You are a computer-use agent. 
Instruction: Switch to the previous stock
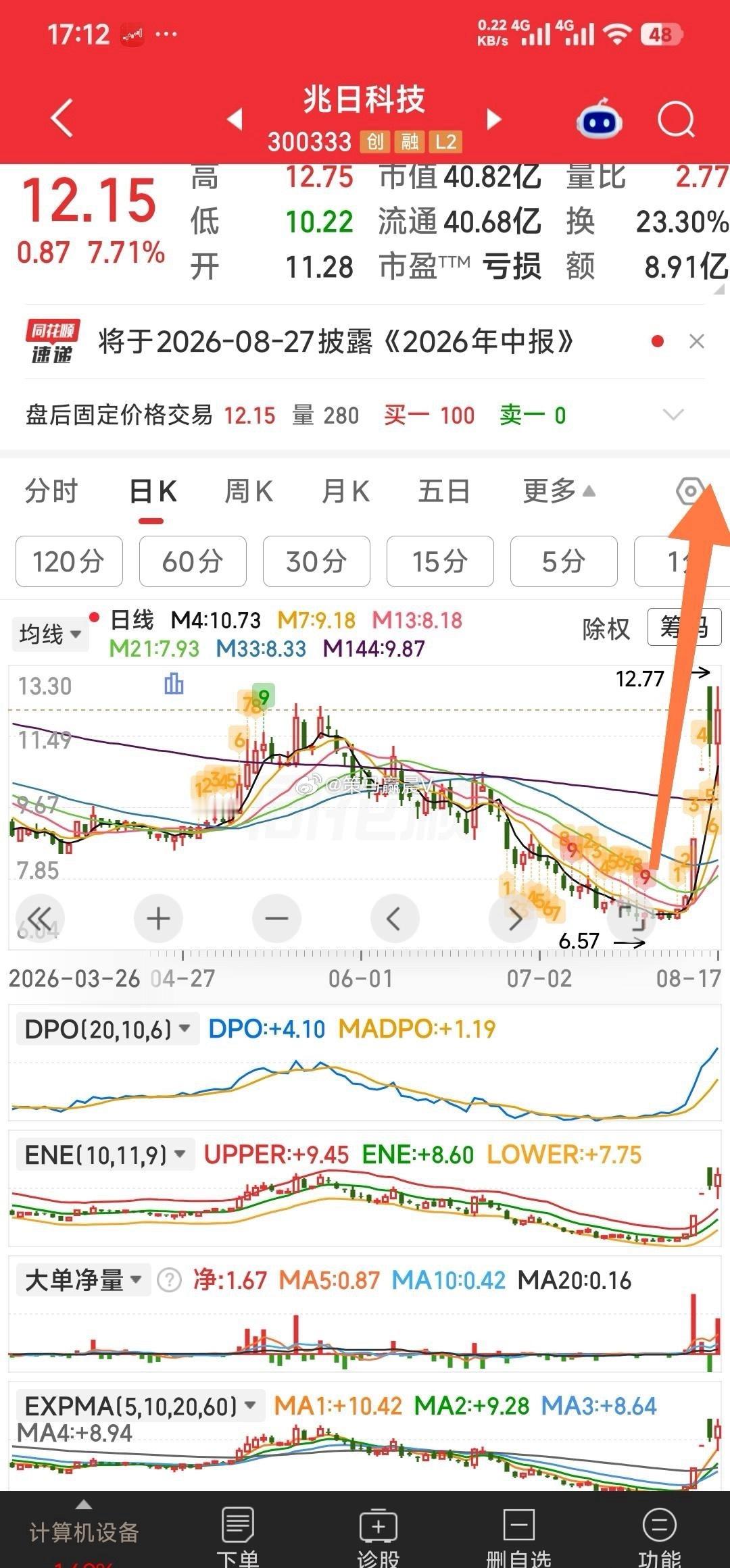[x=235, y=120]
